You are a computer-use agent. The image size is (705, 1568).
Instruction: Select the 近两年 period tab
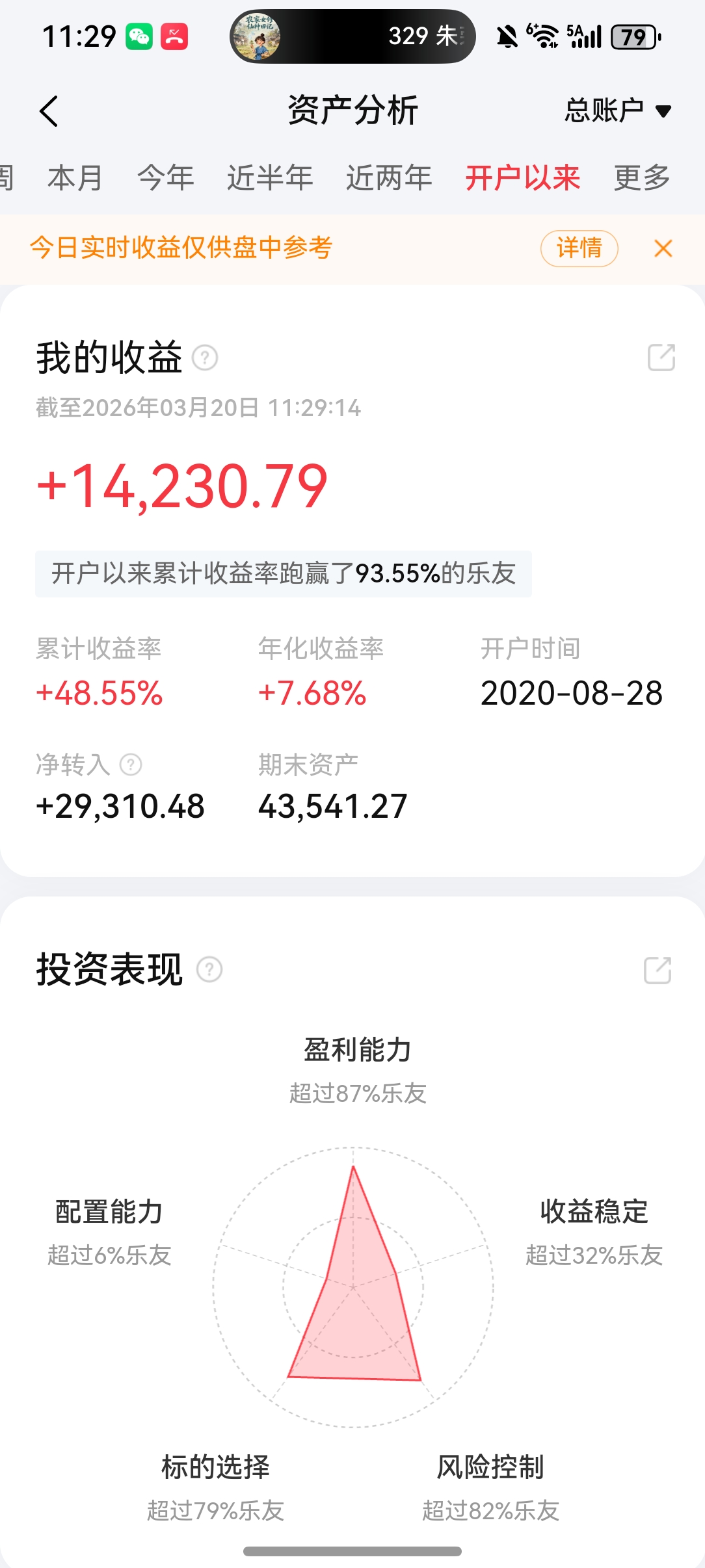[x=389, y=177]
